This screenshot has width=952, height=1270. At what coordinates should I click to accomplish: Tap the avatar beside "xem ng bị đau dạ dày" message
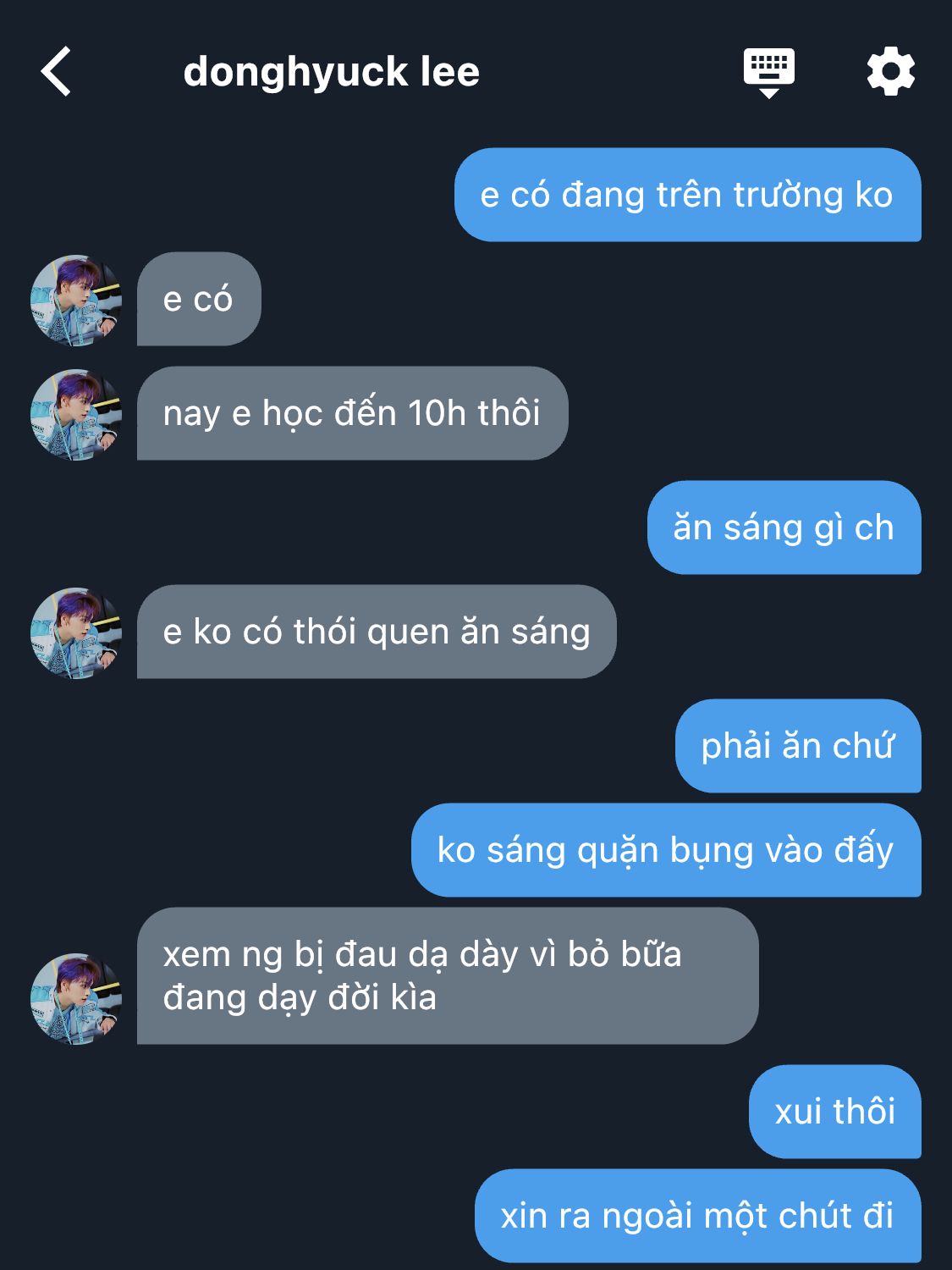76,999
